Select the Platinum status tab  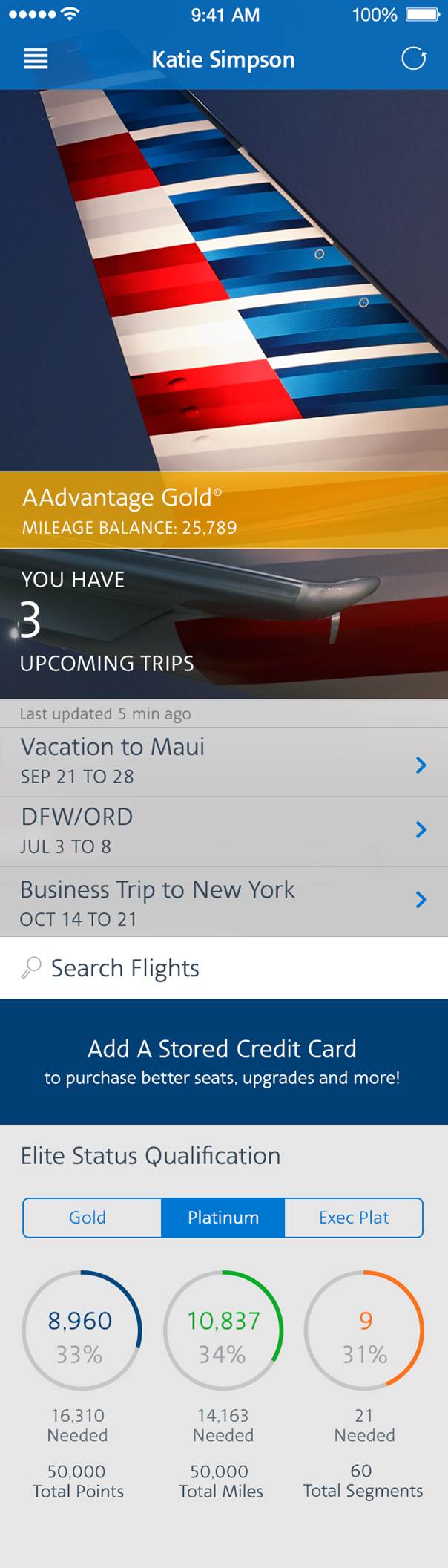coord(223,1218)
